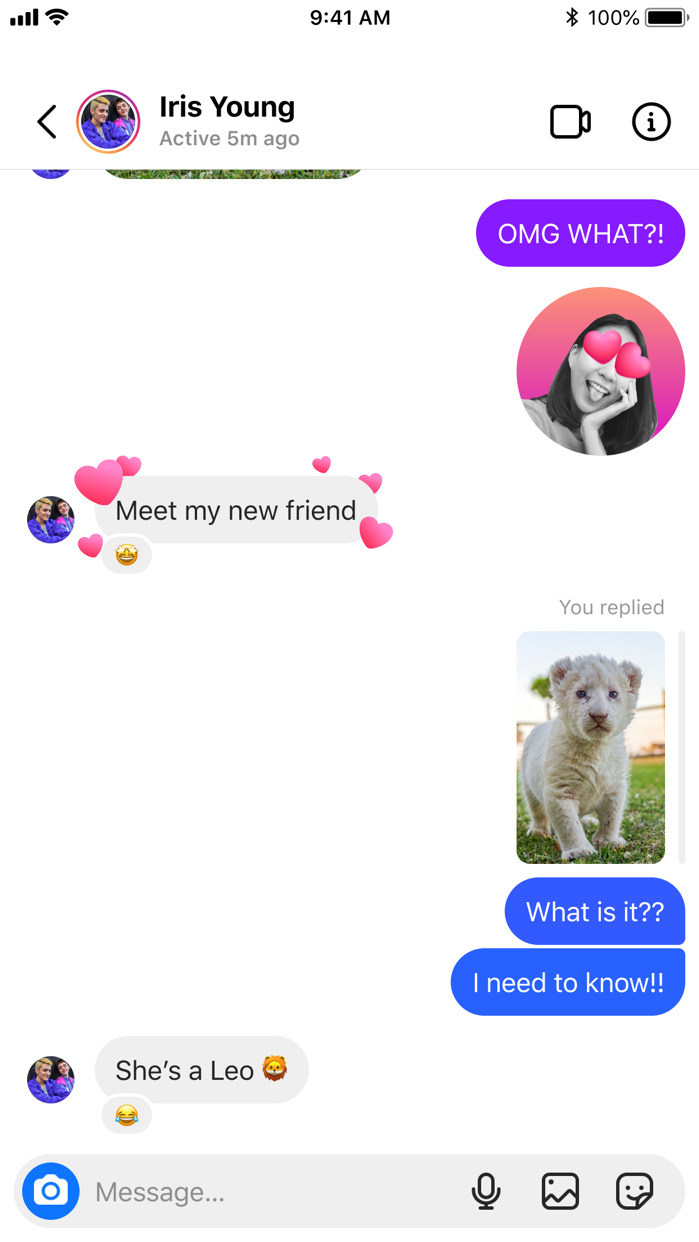The width and height of the screenshot is (699, 1242).
Task: Open the photo gallery picker
Action: coord(560,1191)
